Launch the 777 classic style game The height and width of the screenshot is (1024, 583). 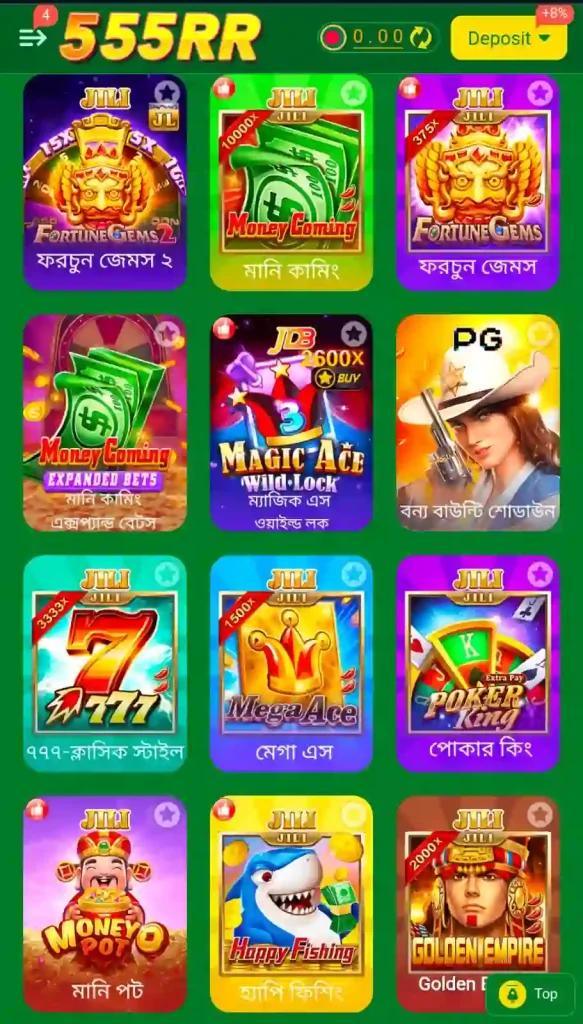[105, 664]
